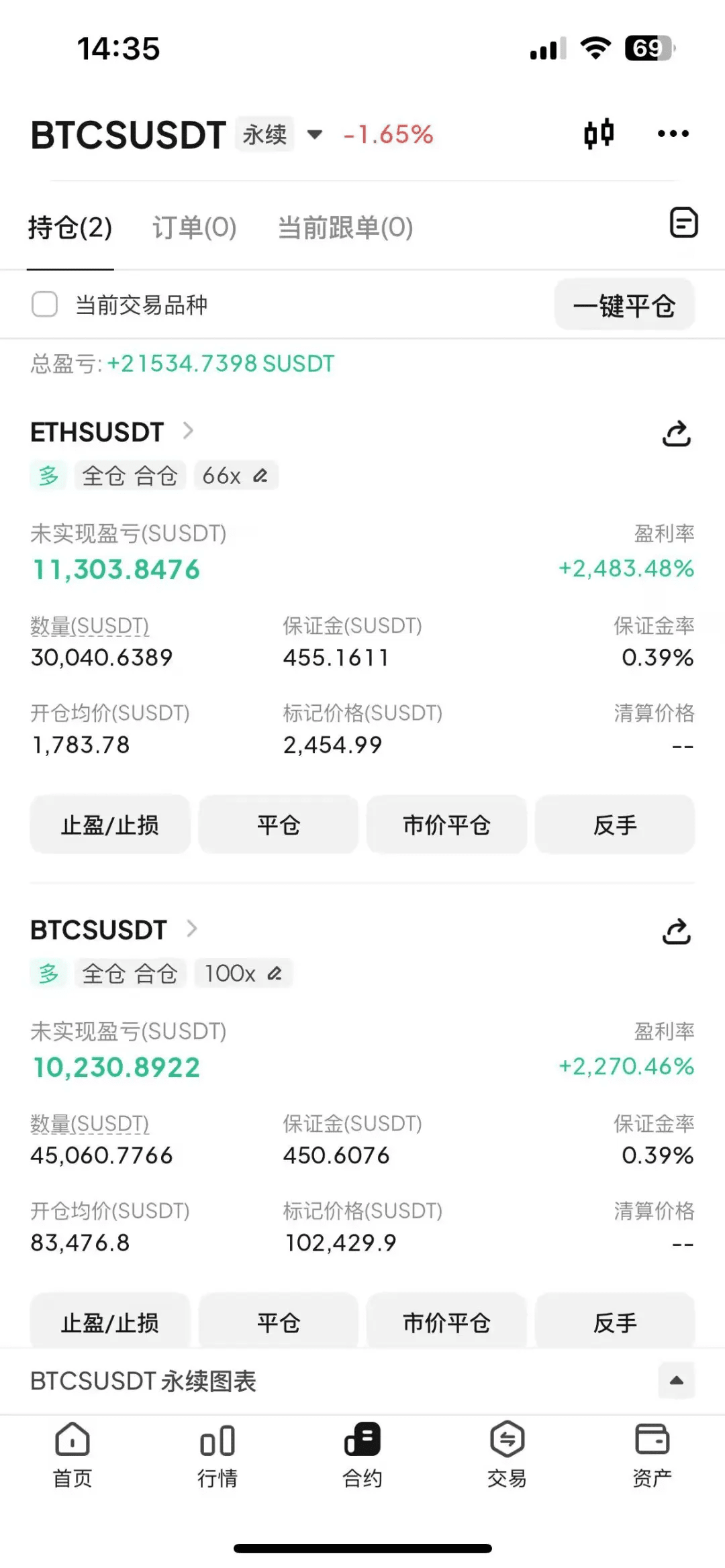
Task: Tap 反手 on the ETHSUSDT position
Action: pyautogui.click(x=615, y=825)
